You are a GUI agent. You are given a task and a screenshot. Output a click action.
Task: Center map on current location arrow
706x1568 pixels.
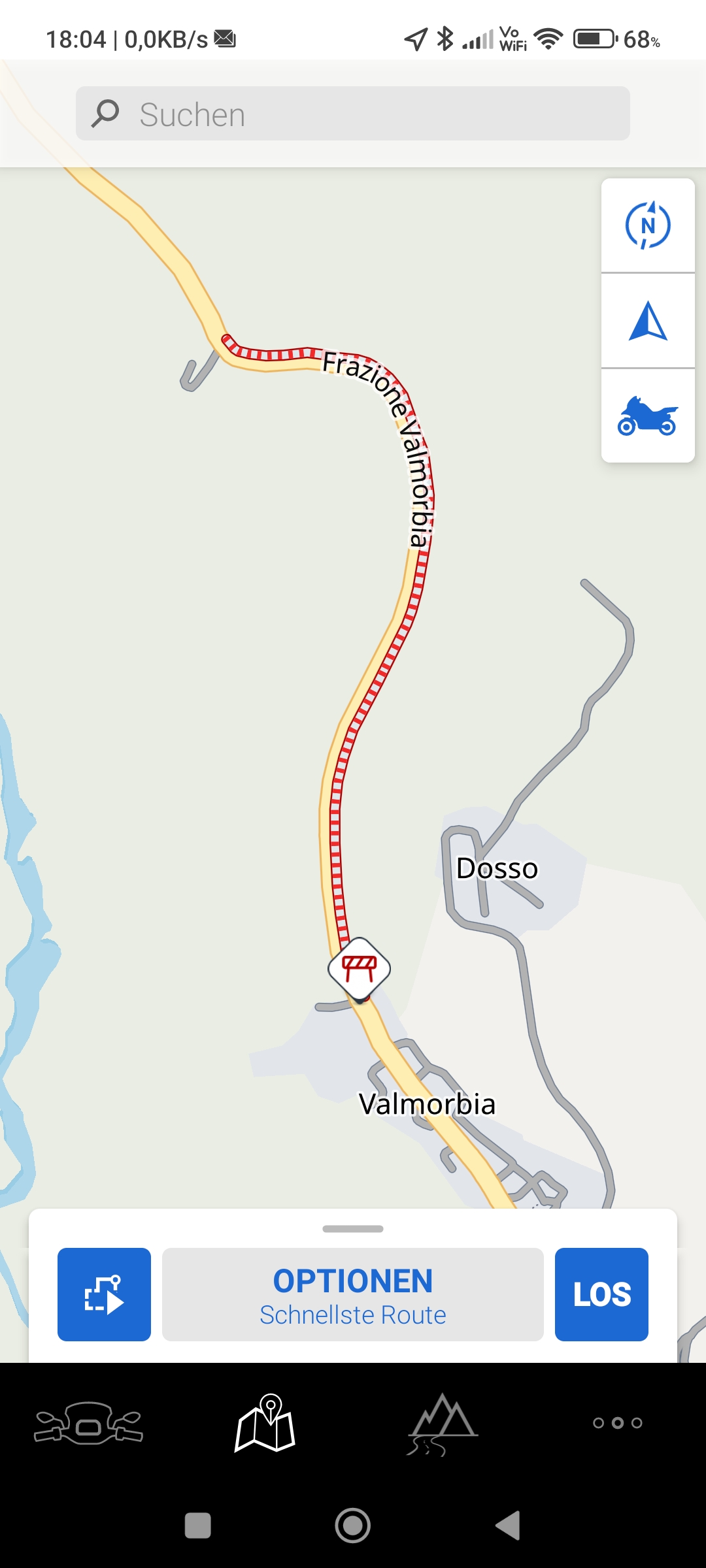tap(647, 321)
